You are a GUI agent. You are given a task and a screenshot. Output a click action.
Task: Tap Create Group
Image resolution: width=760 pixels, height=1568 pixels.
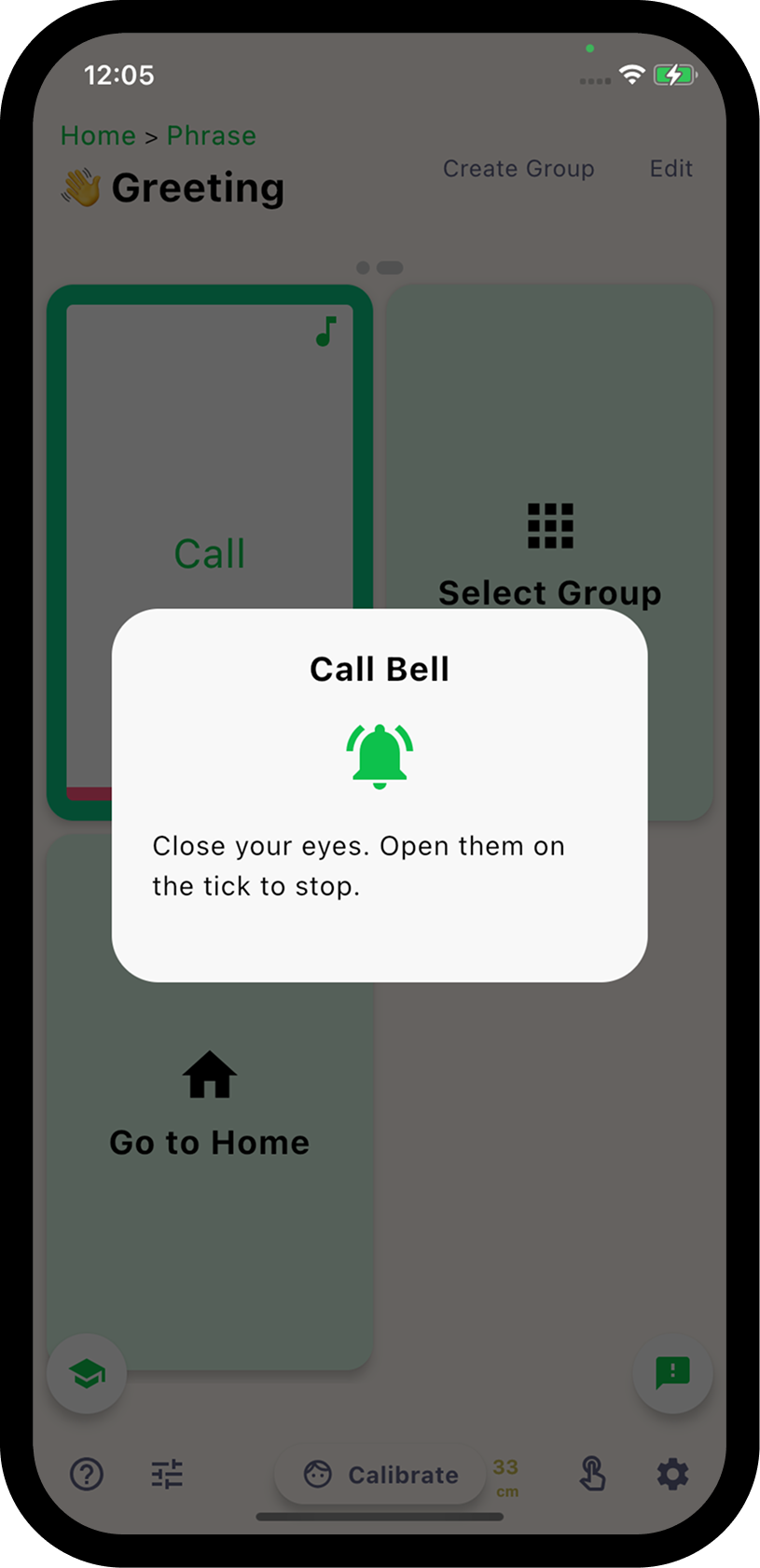pyautogui.click(x=518, y=169)
